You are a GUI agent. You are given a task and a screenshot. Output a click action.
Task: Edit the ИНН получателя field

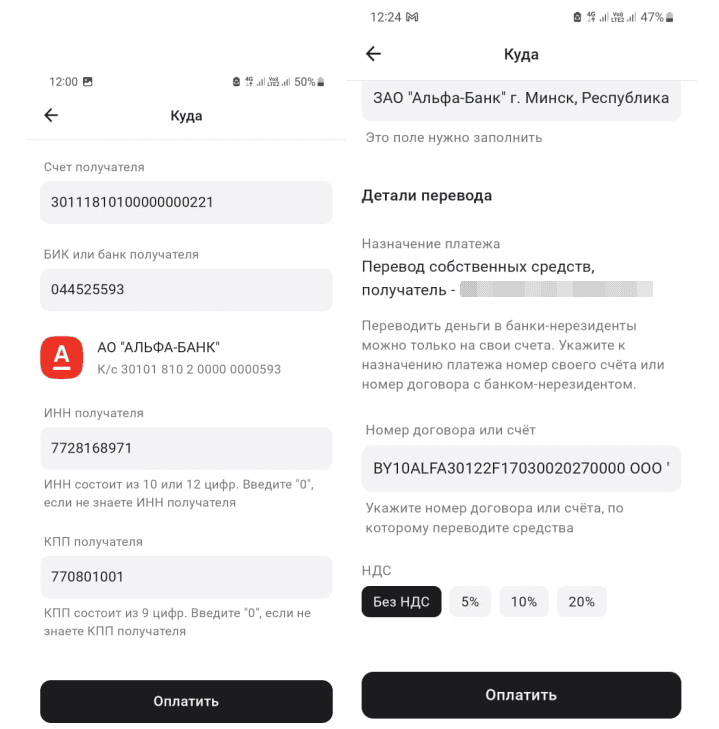(x=185, y=448)
